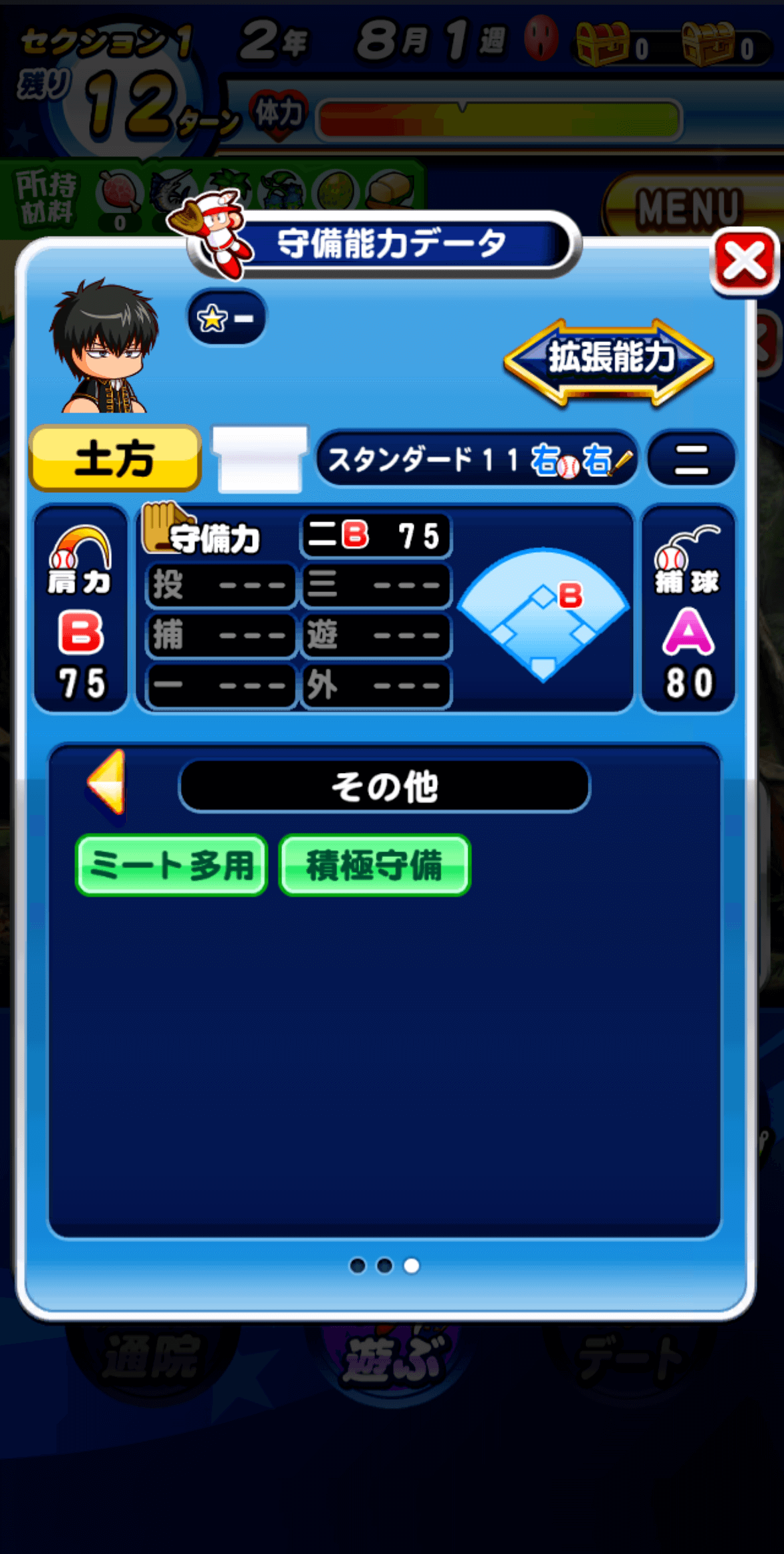Close the 守備能力データ dialog
The height and width of the screenshot is (1554, 784).
(x=744, y=261)
